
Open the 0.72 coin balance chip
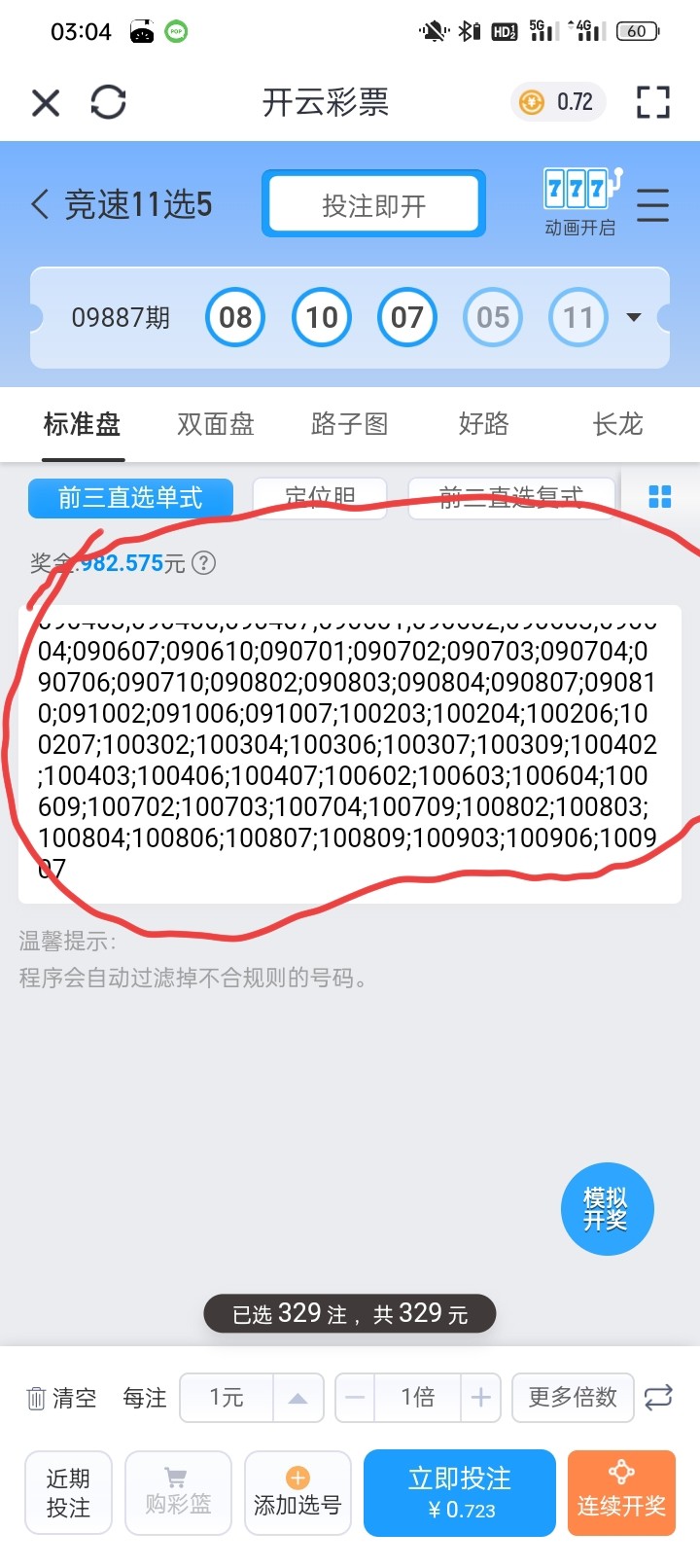(x=557, y=102)
